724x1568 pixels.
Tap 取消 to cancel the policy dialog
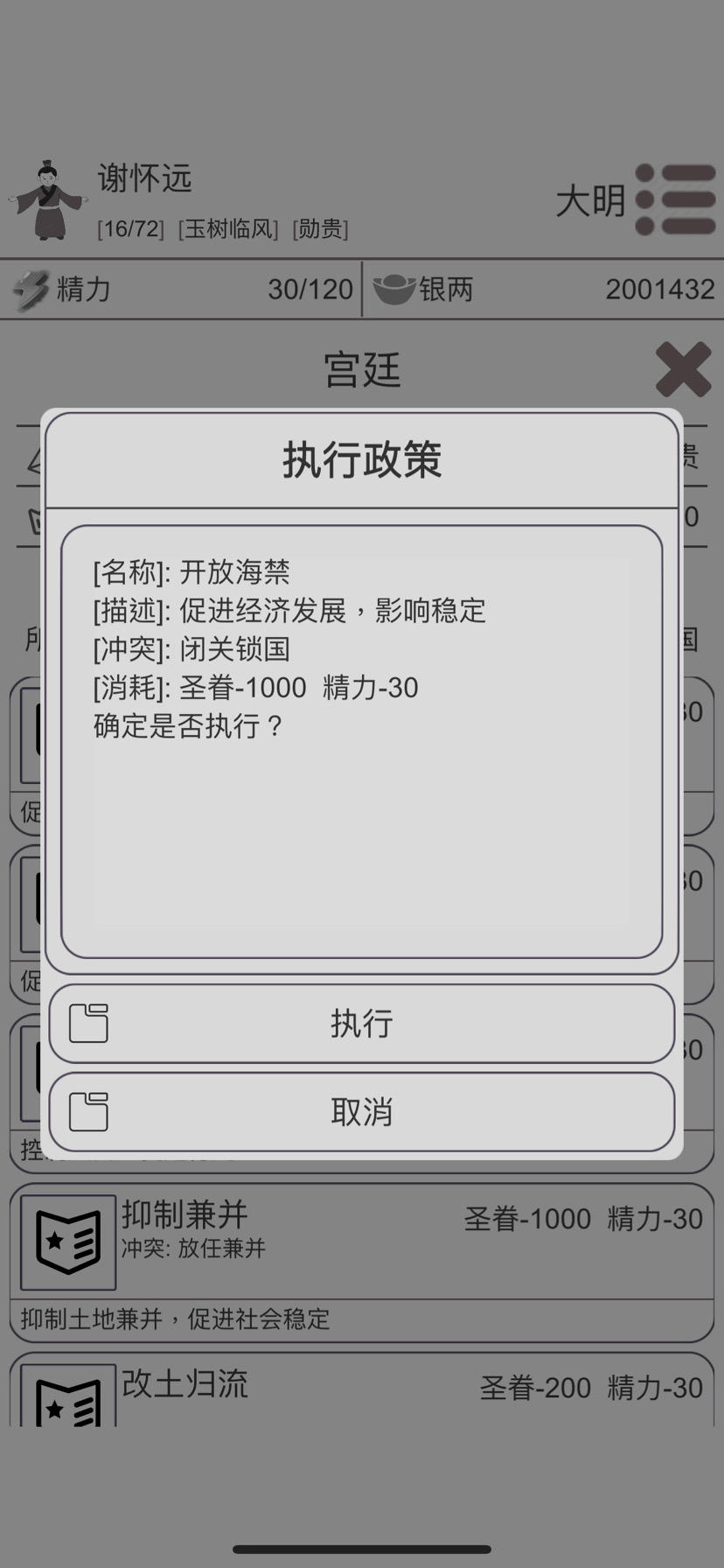coord(362,1112)
